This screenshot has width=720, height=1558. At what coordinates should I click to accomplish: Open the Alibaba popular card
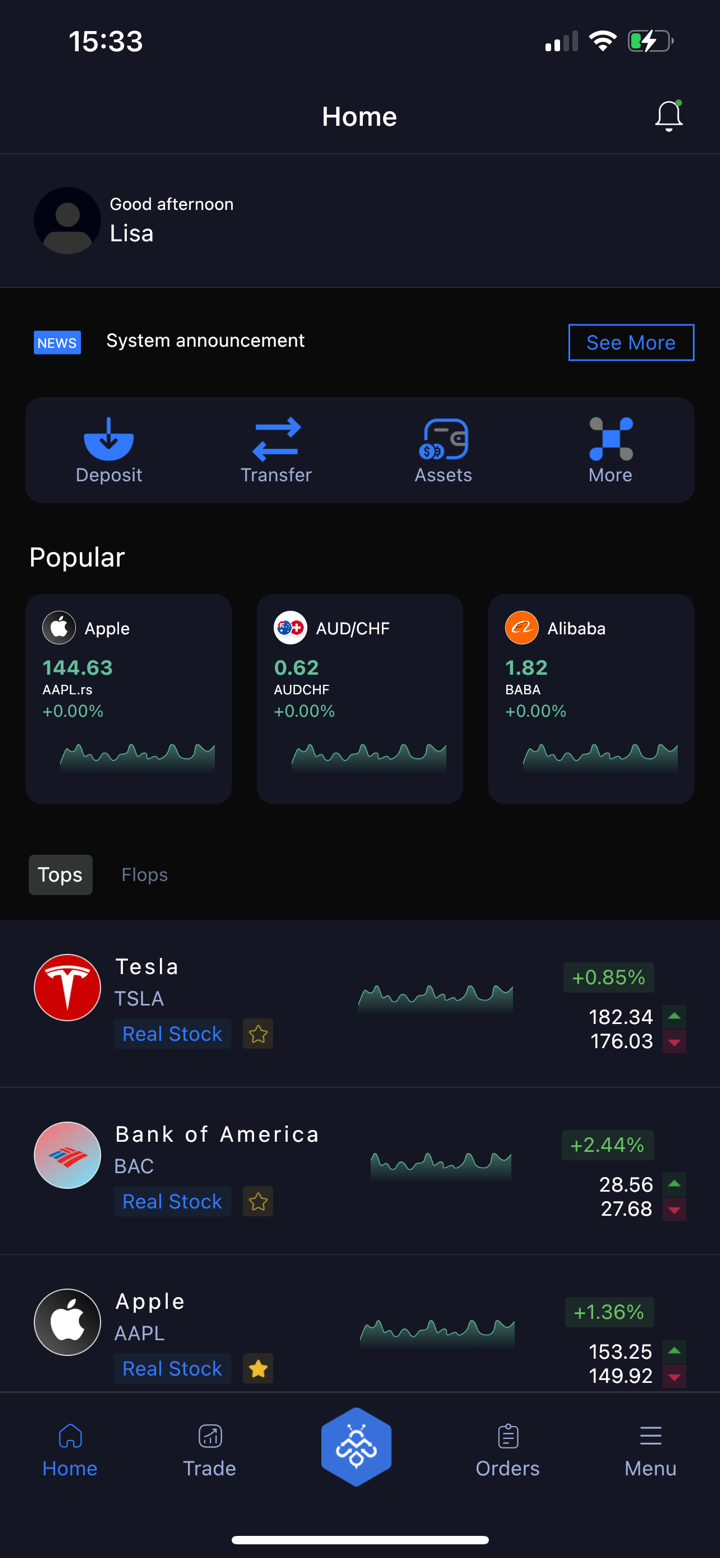(x=591, y=698)
